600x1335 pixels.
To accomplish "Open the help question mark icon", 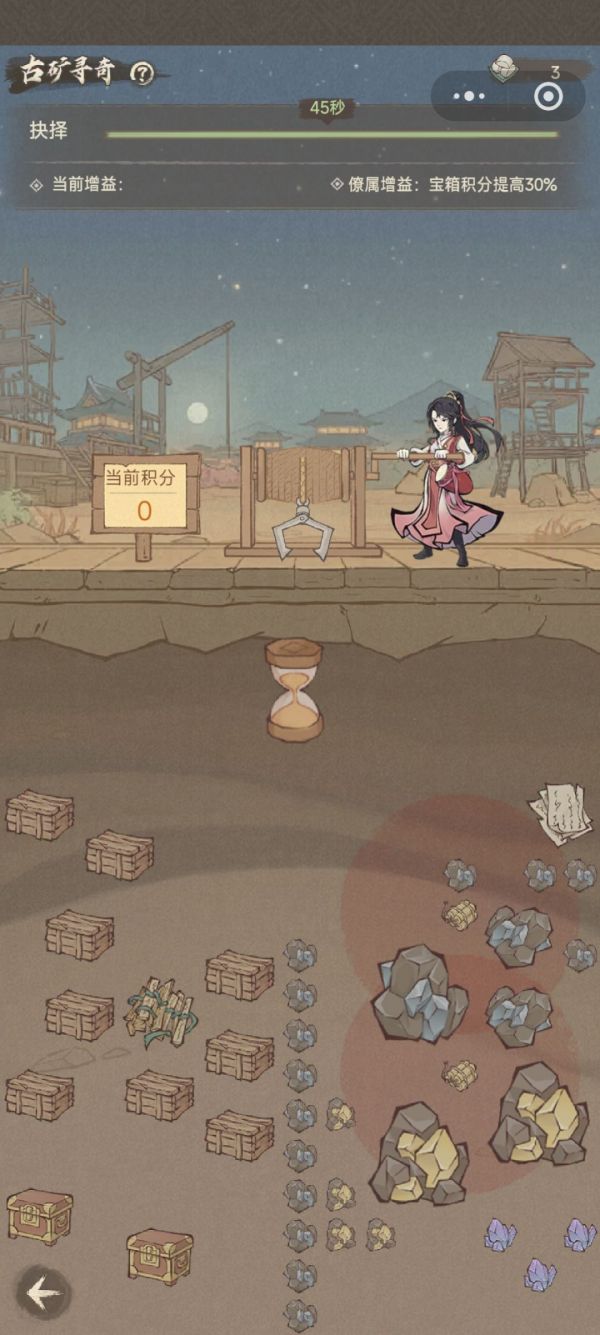I will 143,73.
